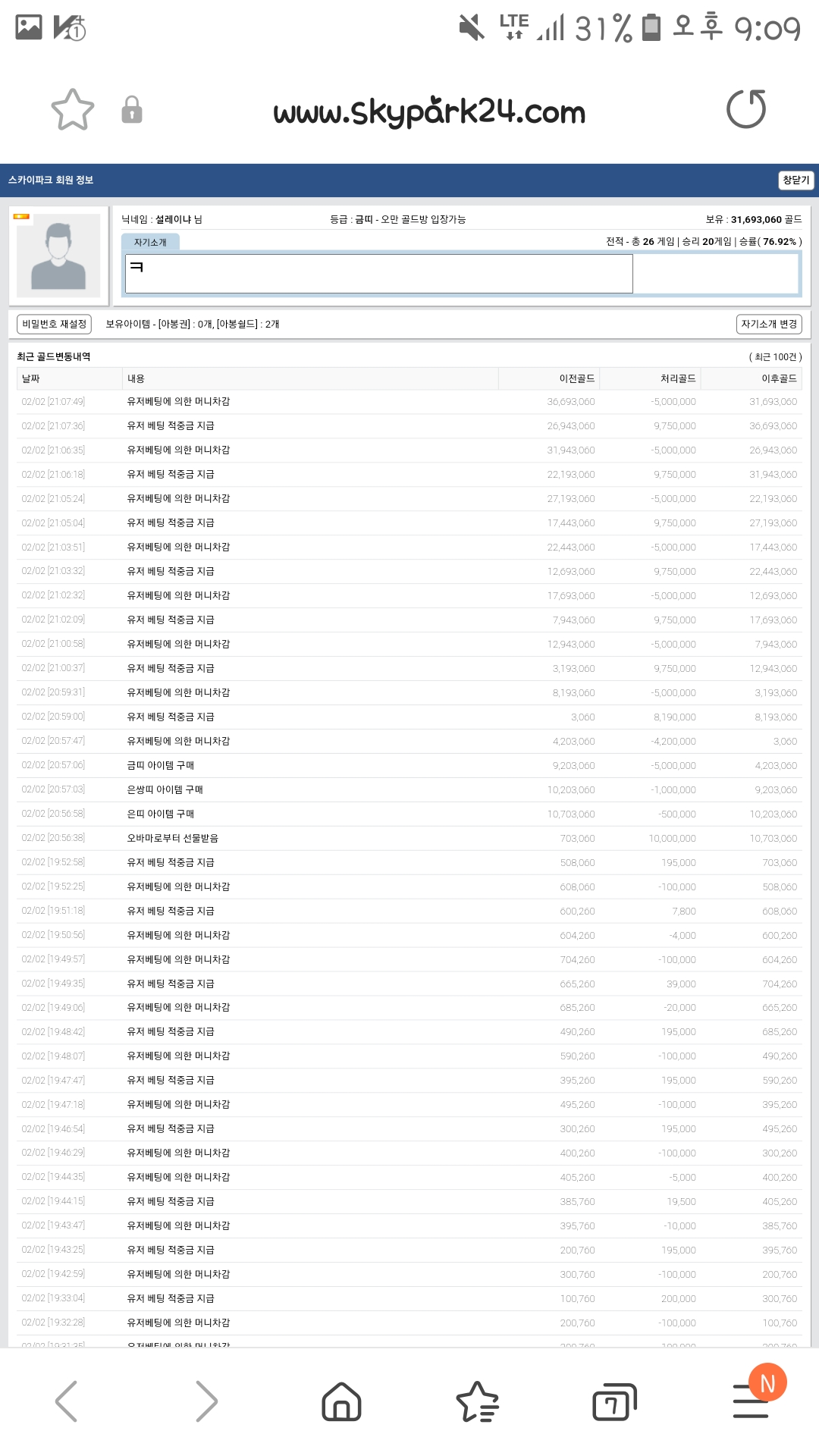Viewport: 819px width, 1456px height.
Task: Tap the 자기소개 변경 button
Action: click(769, 324)
